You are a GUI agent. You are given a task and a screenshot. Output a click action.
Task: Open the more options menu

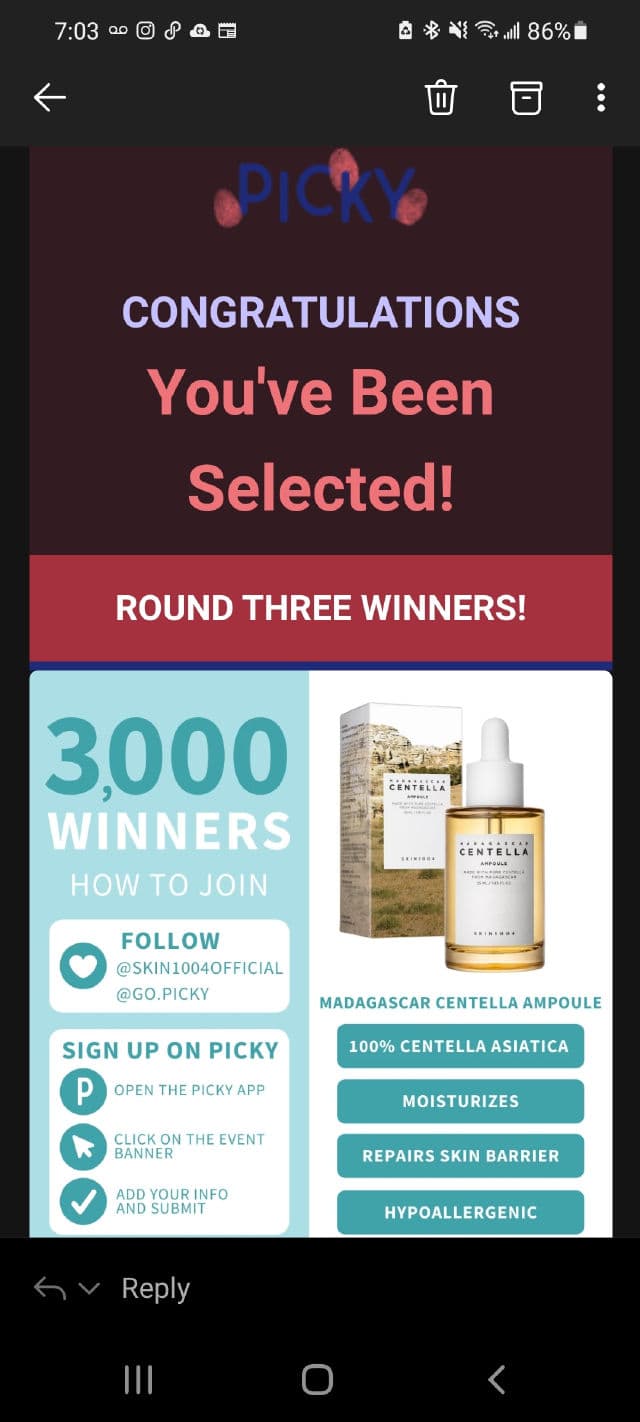(x=600, y=97)
